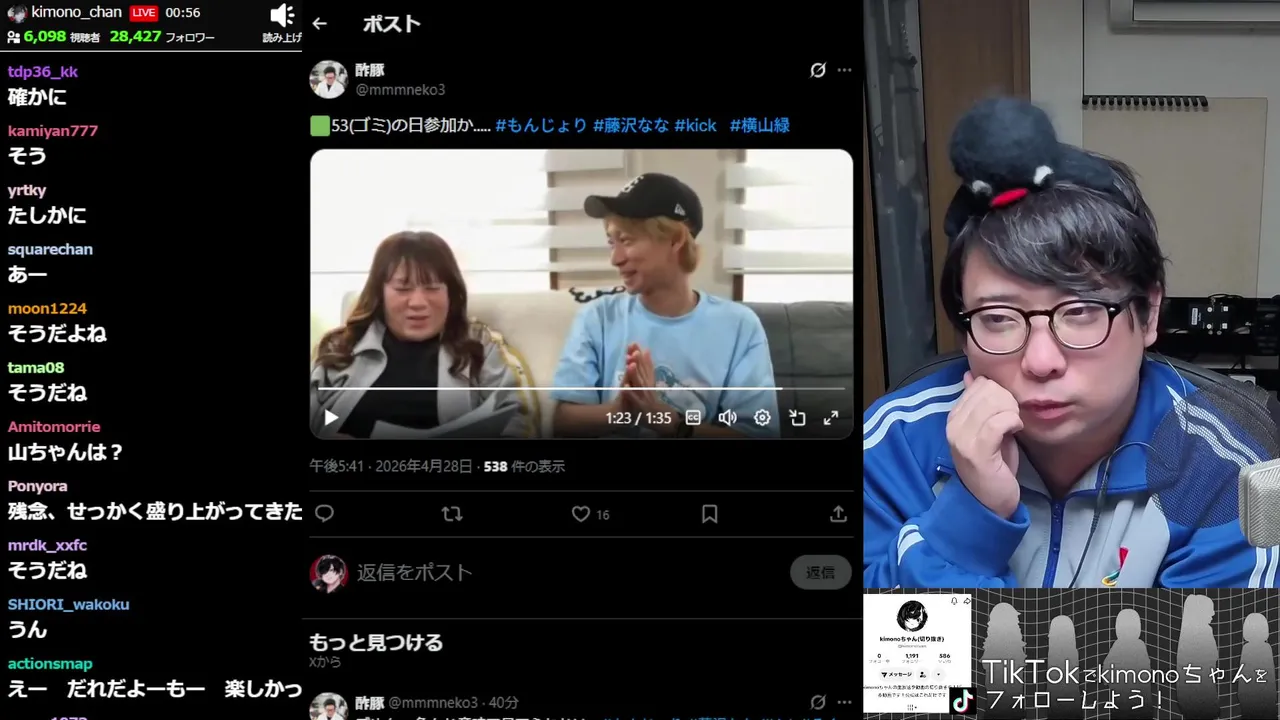This screenshot has width=1280, height=720.
Task: Bookmark this post
Action: (x=710, y=514)
